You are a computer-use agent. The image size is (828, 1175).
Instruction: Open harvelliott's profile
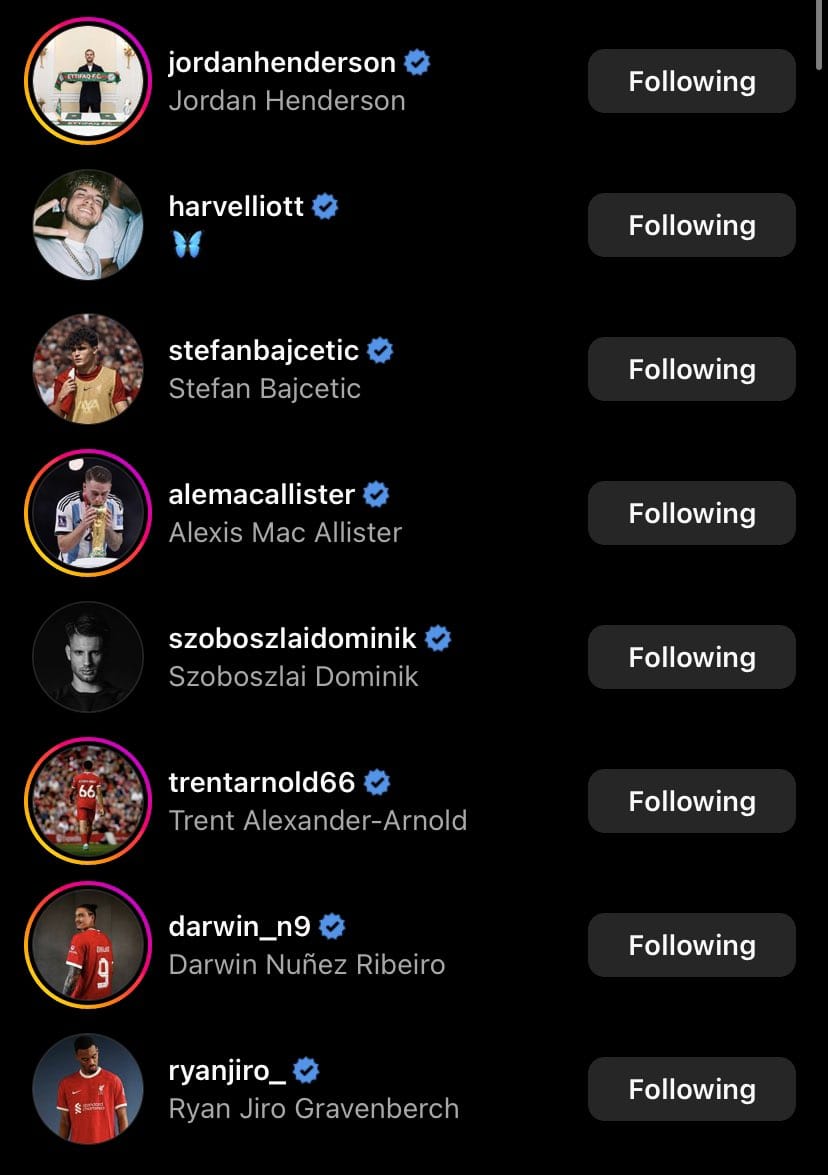point(236,207)
